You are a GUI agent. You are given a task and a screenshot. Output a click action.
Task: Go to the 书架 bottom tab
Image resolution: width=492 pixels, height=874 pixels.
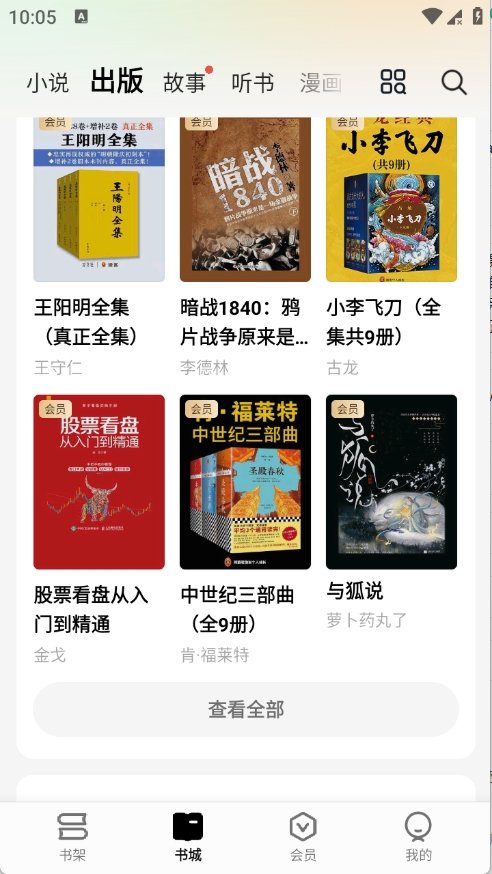(72, 837)
